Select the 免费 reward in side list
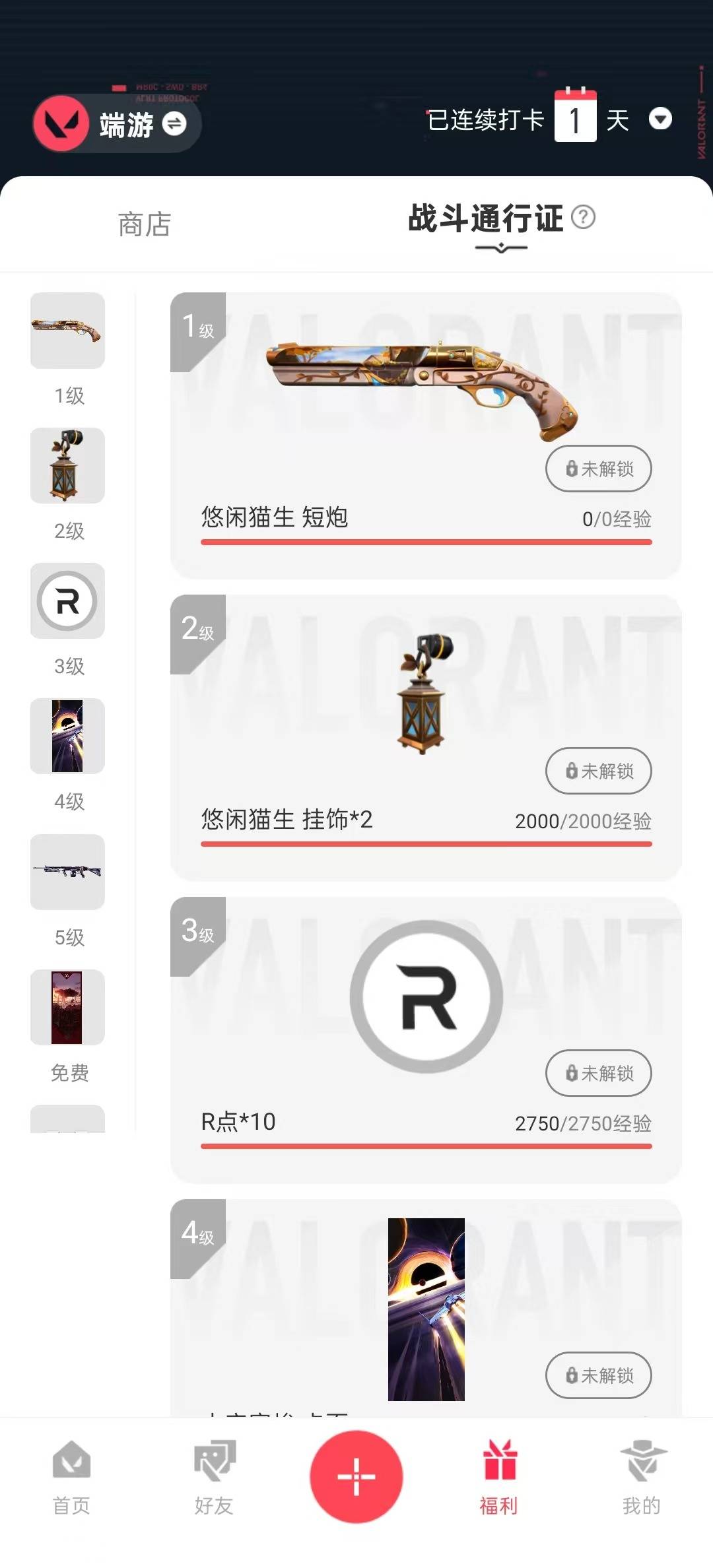 pos(67,1008)
